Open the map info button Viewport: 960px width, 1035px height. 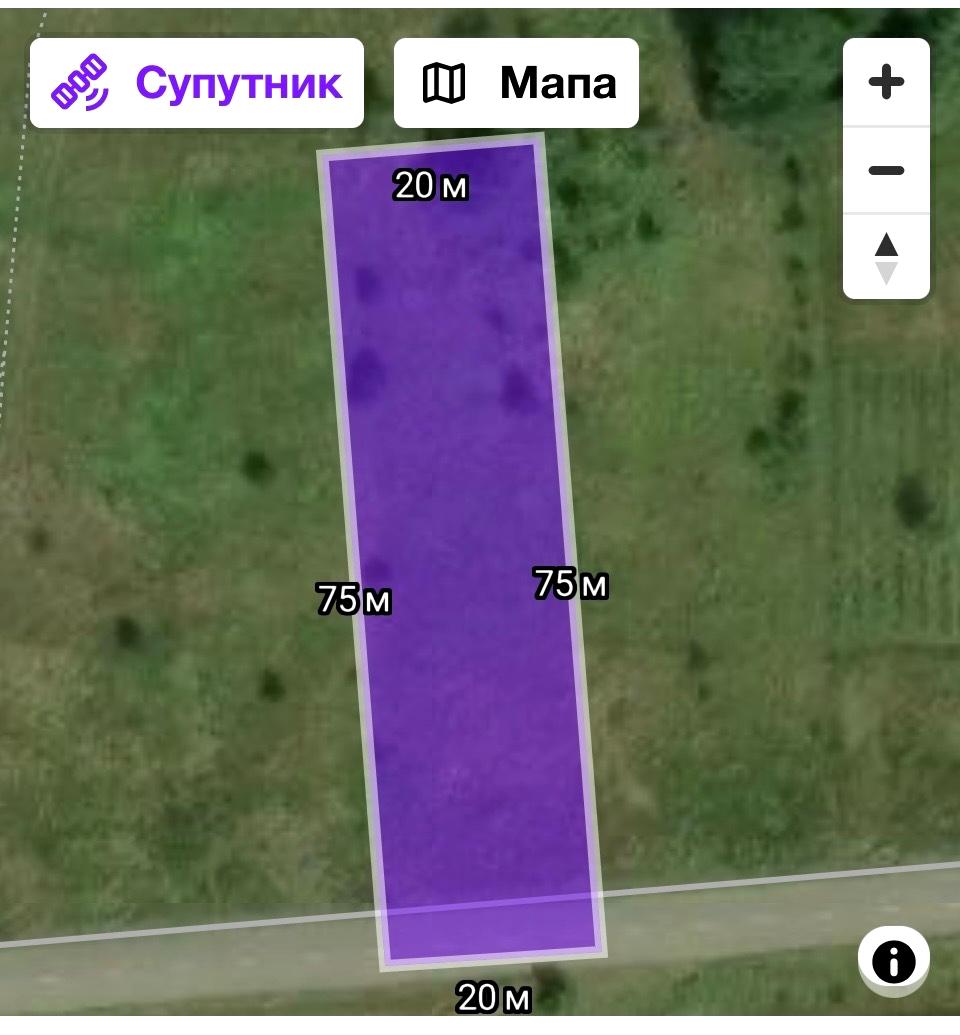point(893,962)
